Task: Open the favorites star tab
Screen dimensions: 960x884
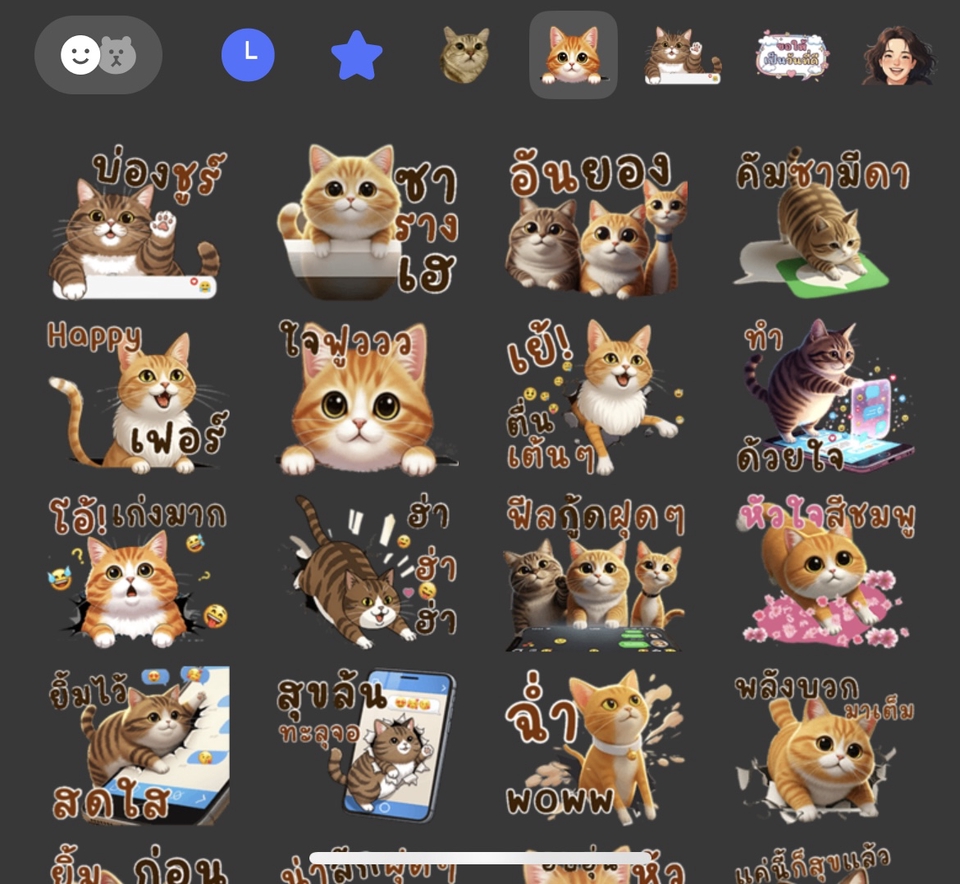Action: coord(356,56)
